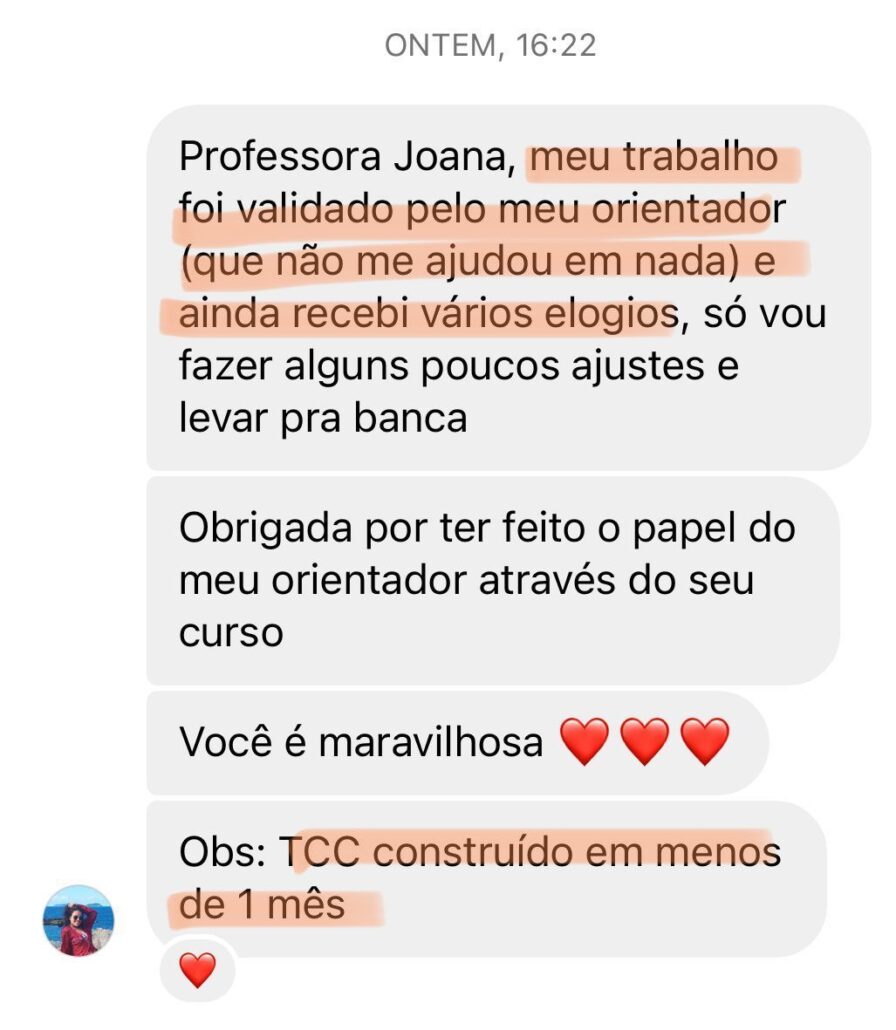Open the sender's profile picture

point(78,920)
